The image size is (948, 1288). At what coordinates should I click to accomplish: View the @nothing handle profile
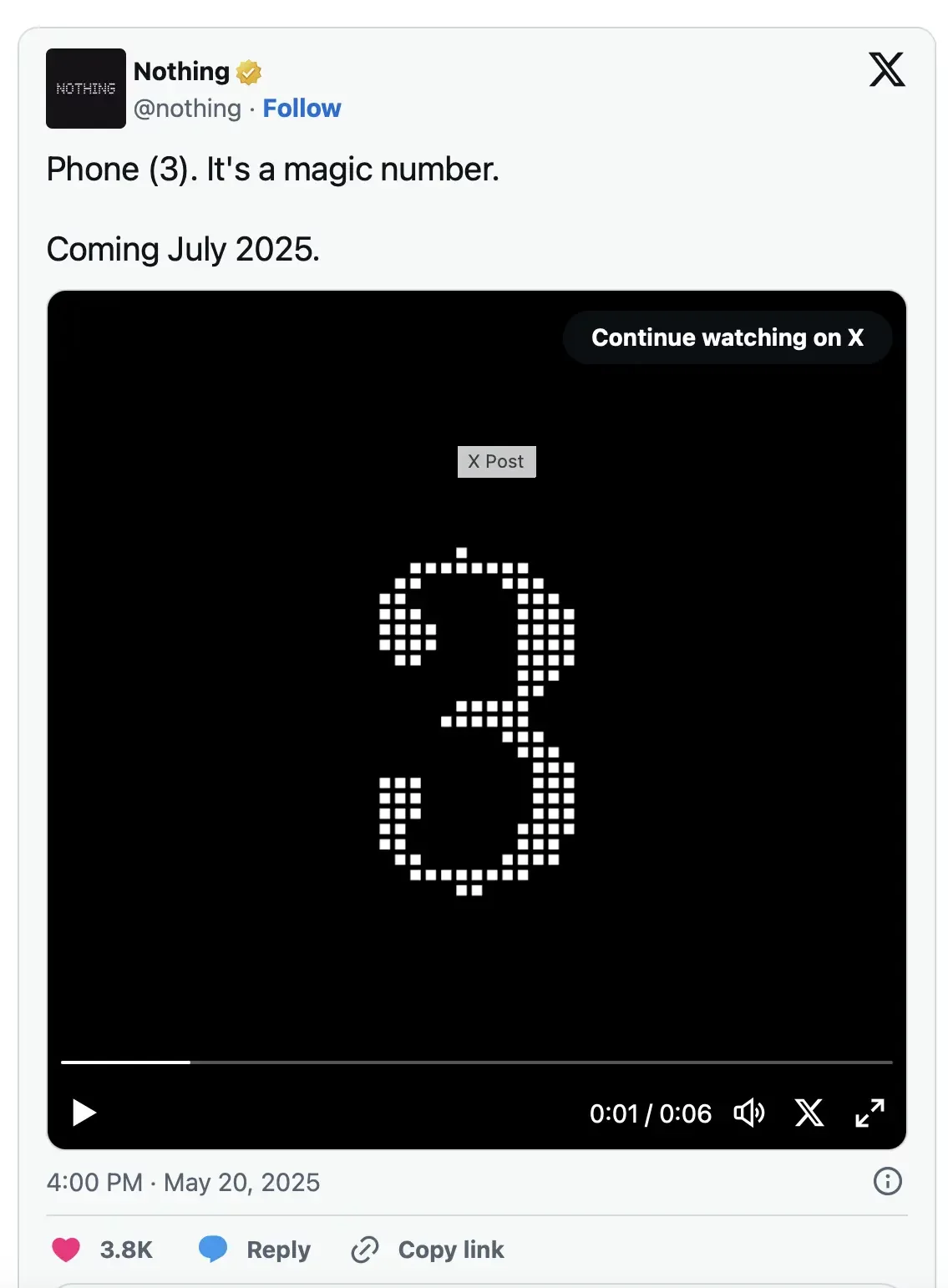tap(187, 109)
